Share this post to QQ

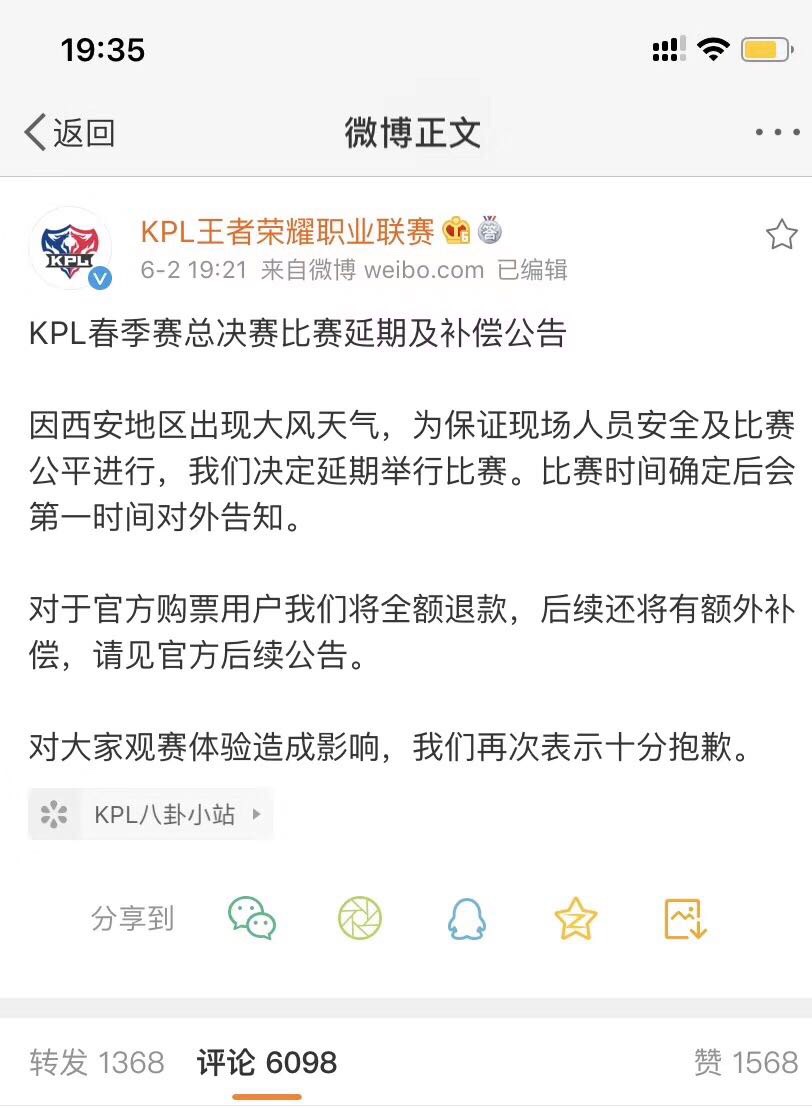[x=467, y=917]
